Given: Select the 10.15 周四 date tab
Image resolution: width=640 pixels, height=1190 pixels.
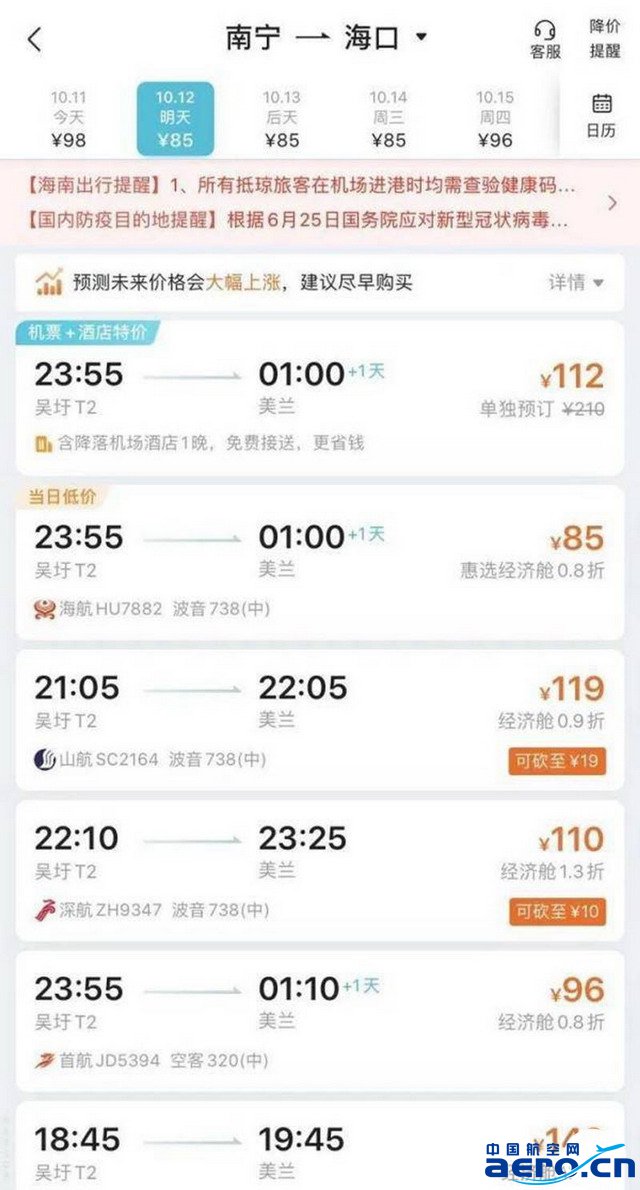Looking at the screenshot, I should [495, 118].
